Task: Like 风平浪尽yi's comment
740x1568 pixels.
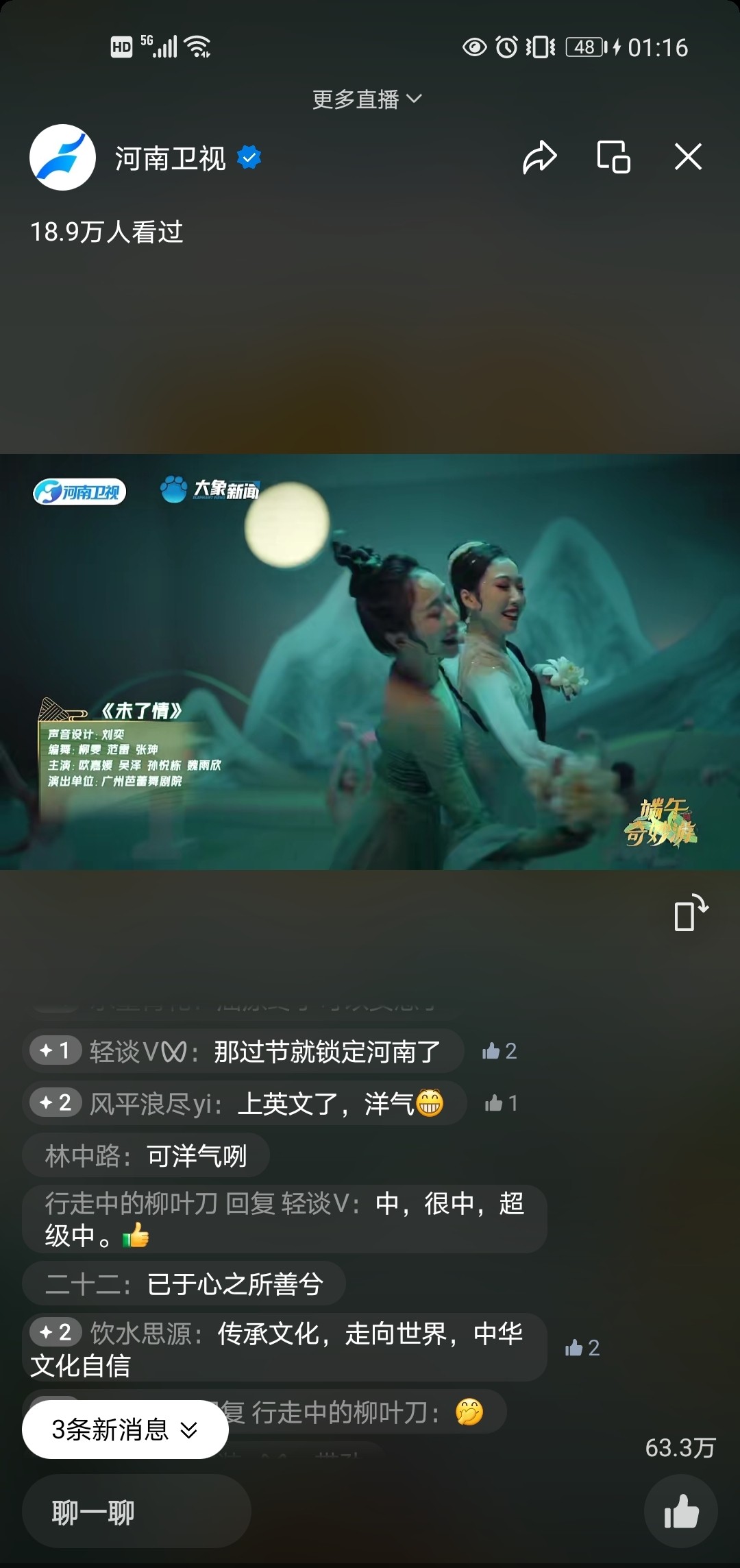Action: coord(502,1103)
